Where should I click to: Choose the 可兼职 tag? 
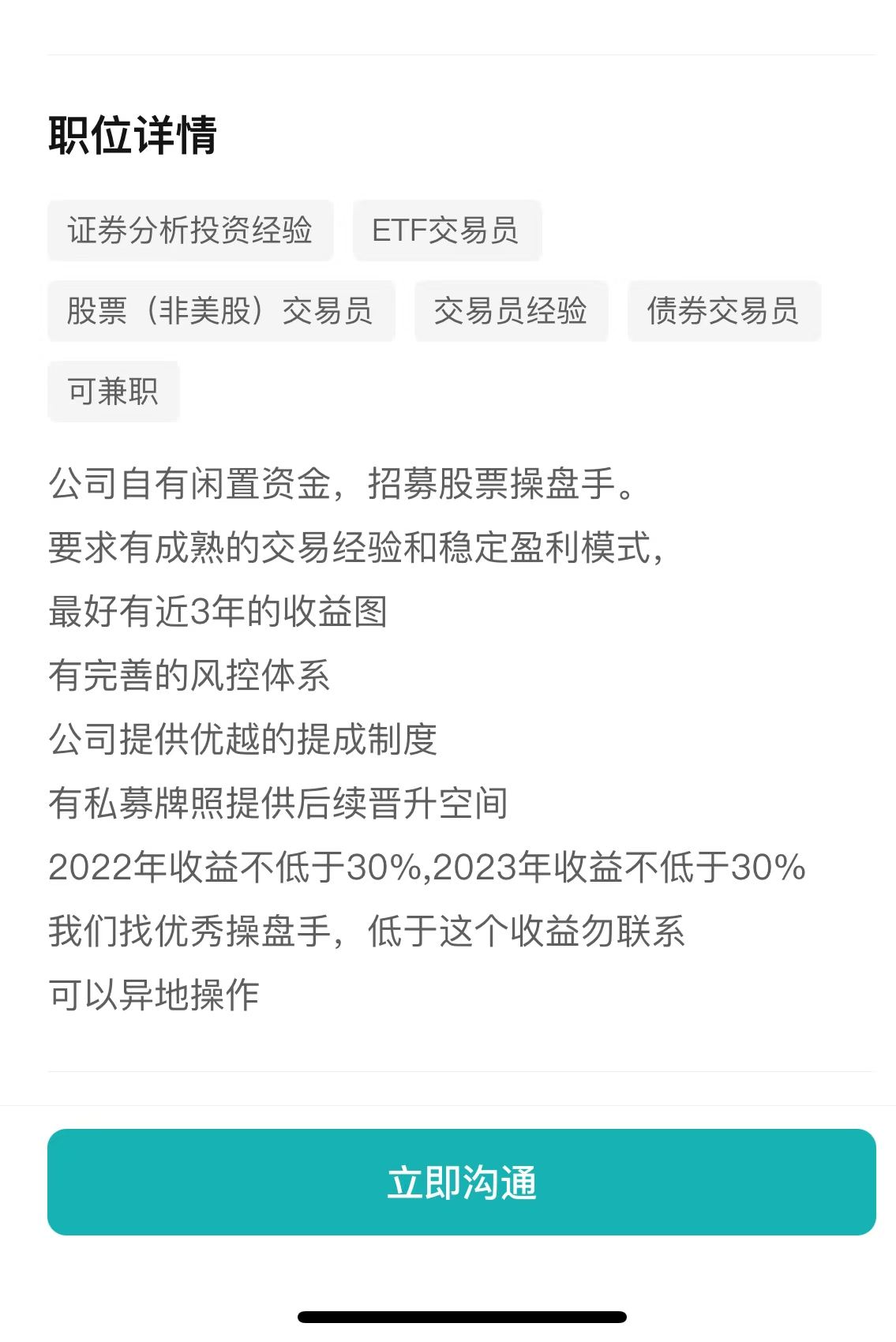[114, 392]
